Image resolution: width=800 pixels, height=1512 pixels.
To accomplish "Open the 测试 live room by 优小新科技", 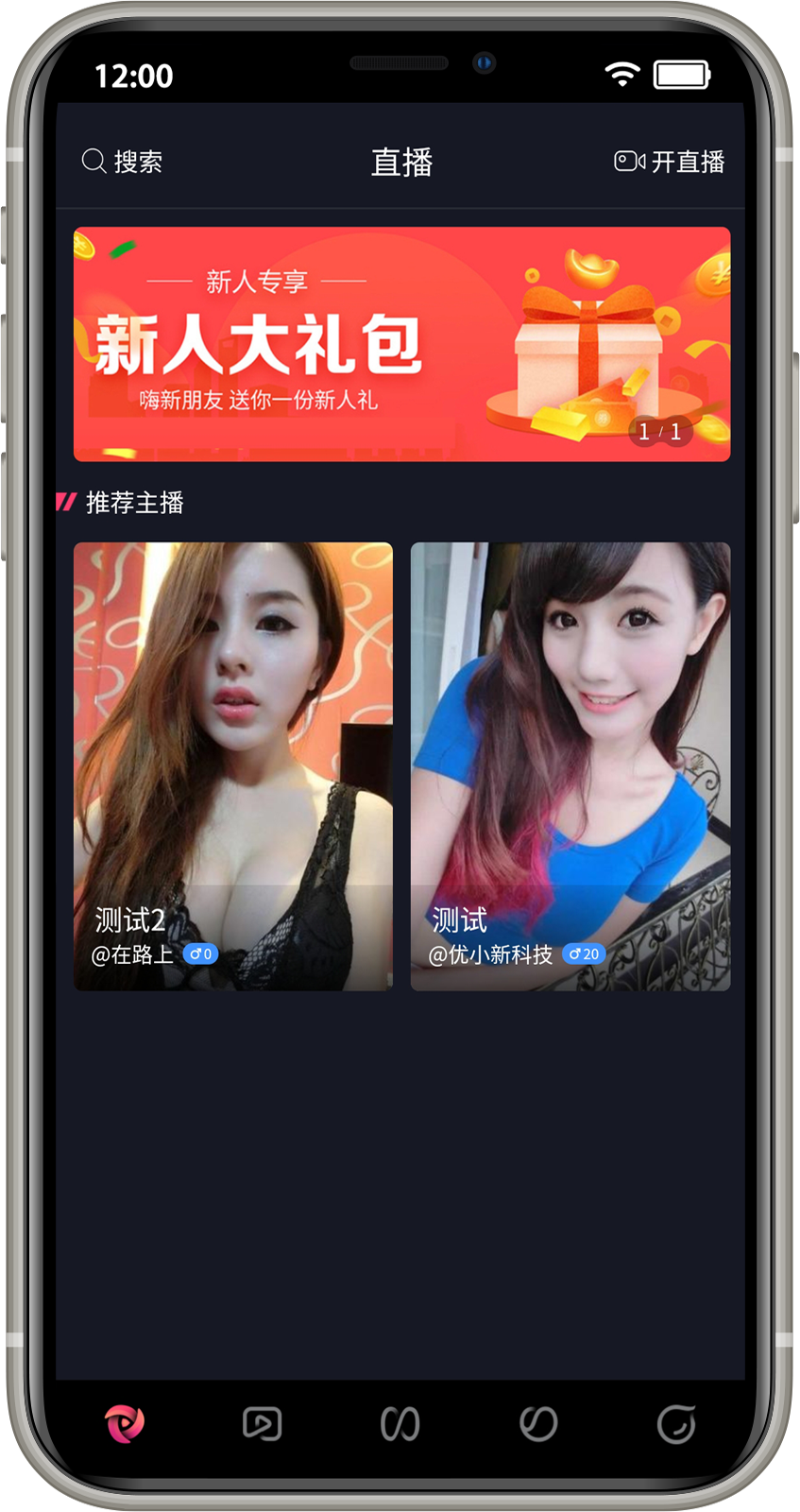I will coord(570,765).
